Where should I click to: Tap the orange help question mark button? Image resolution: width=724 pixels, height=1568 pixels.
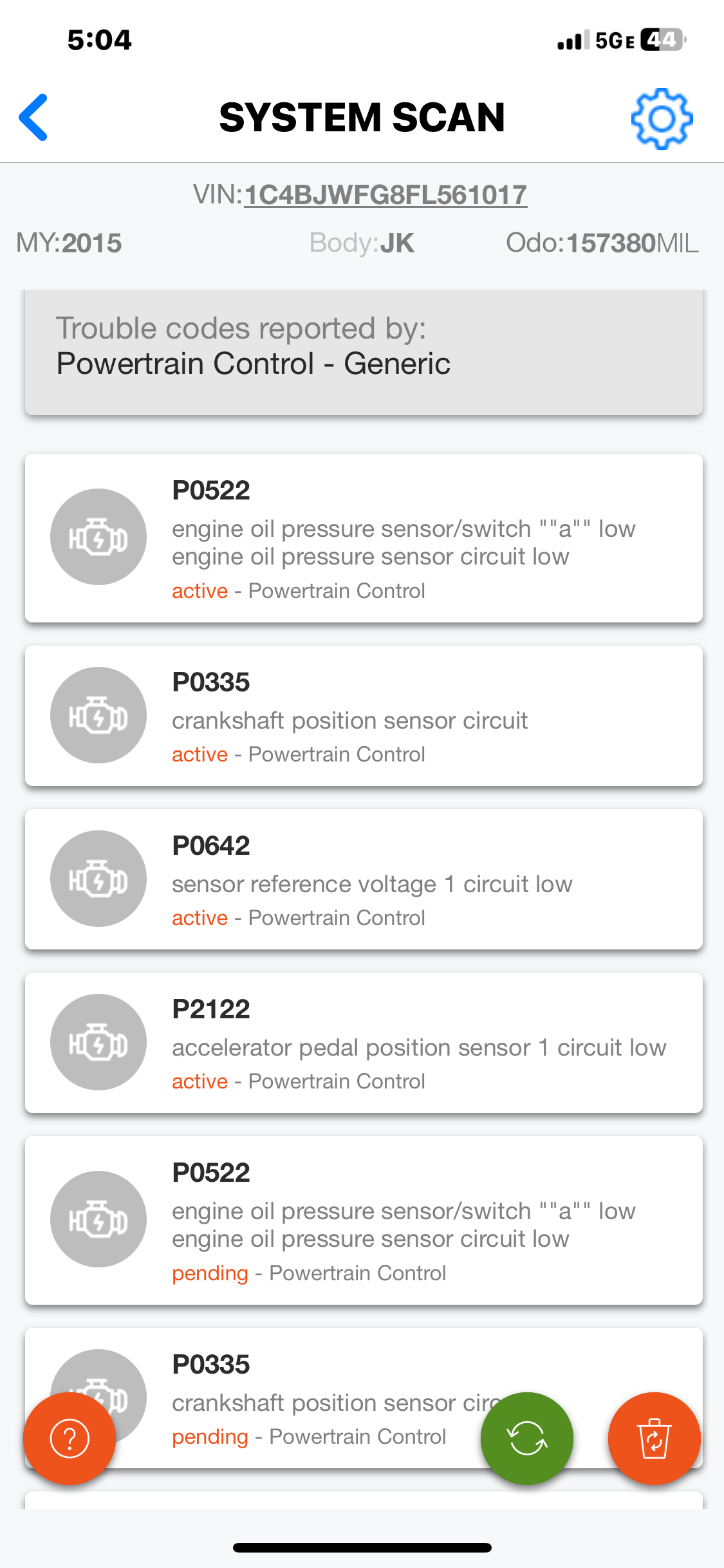[x=70, y=1438]
